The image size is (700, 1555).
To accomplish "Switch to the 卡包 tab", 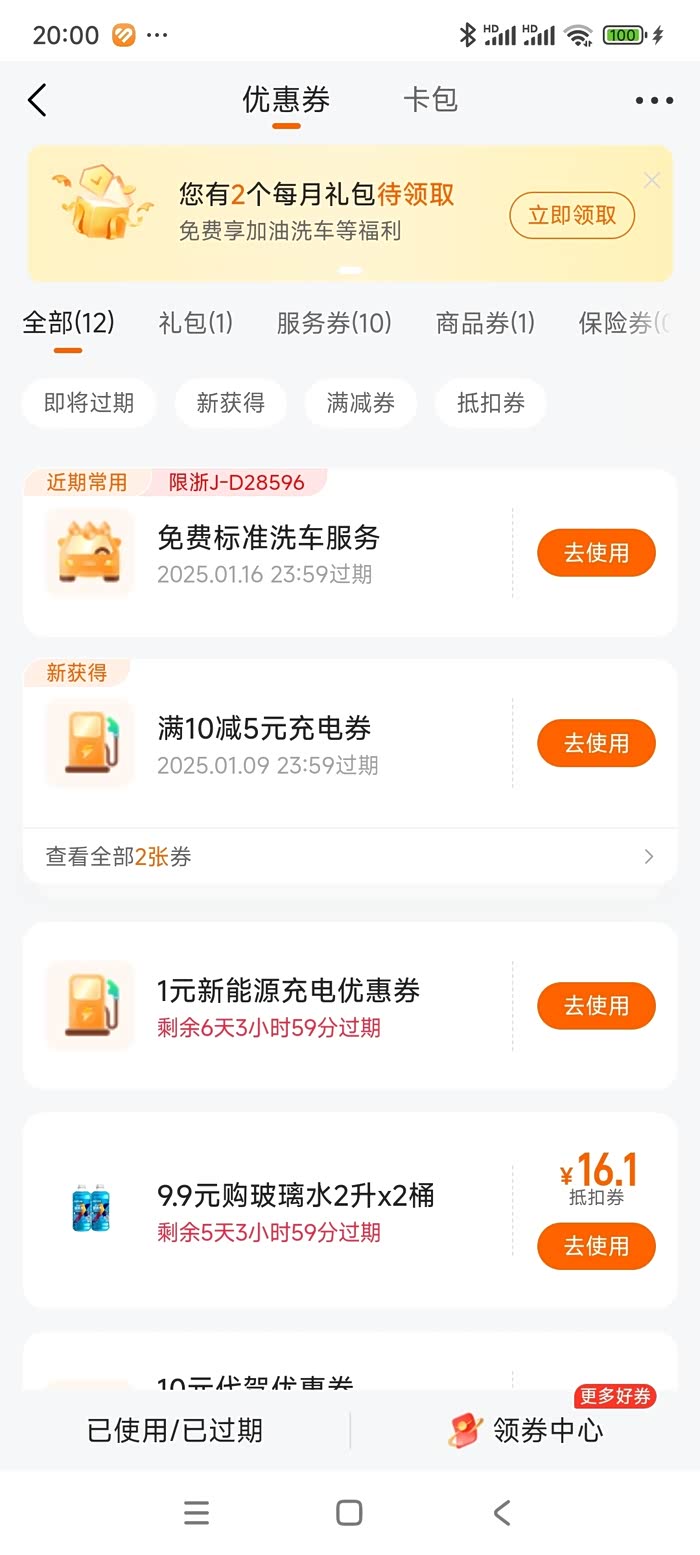I will pos(430,100).
